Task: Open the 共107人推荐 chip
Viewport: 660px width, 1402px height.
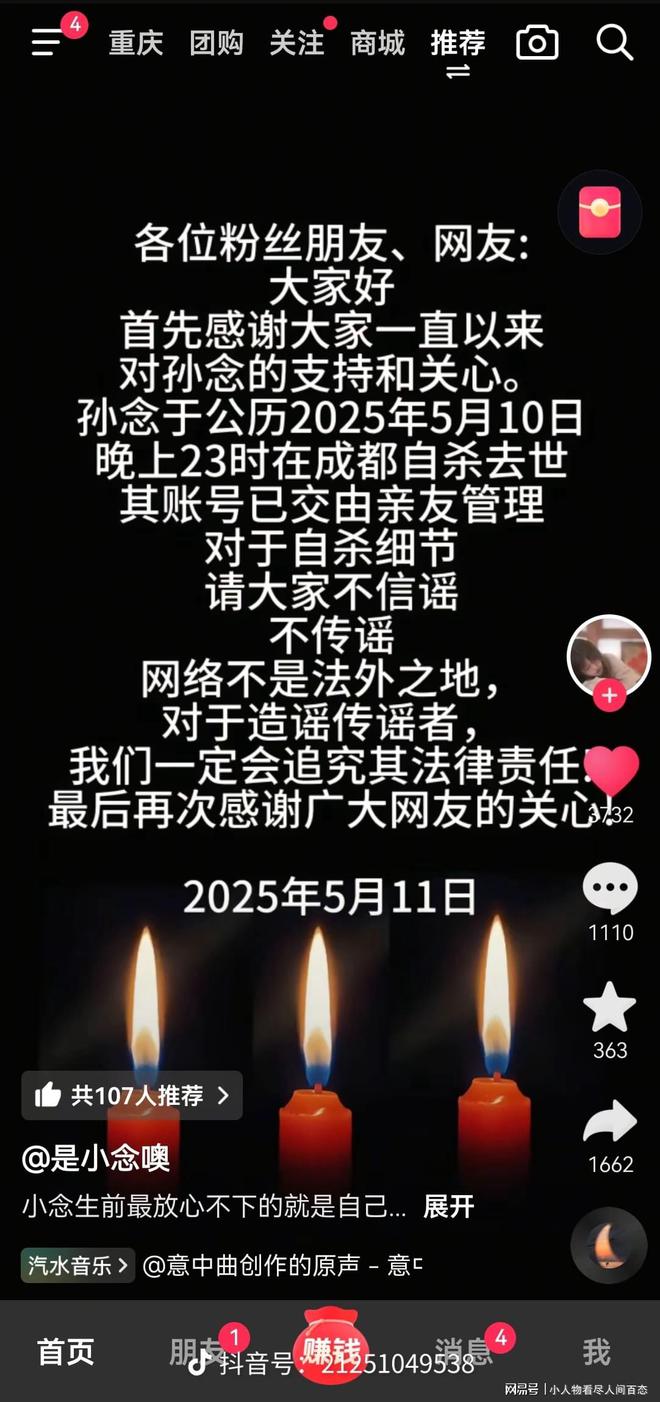Action: (x=132, y=1095)
